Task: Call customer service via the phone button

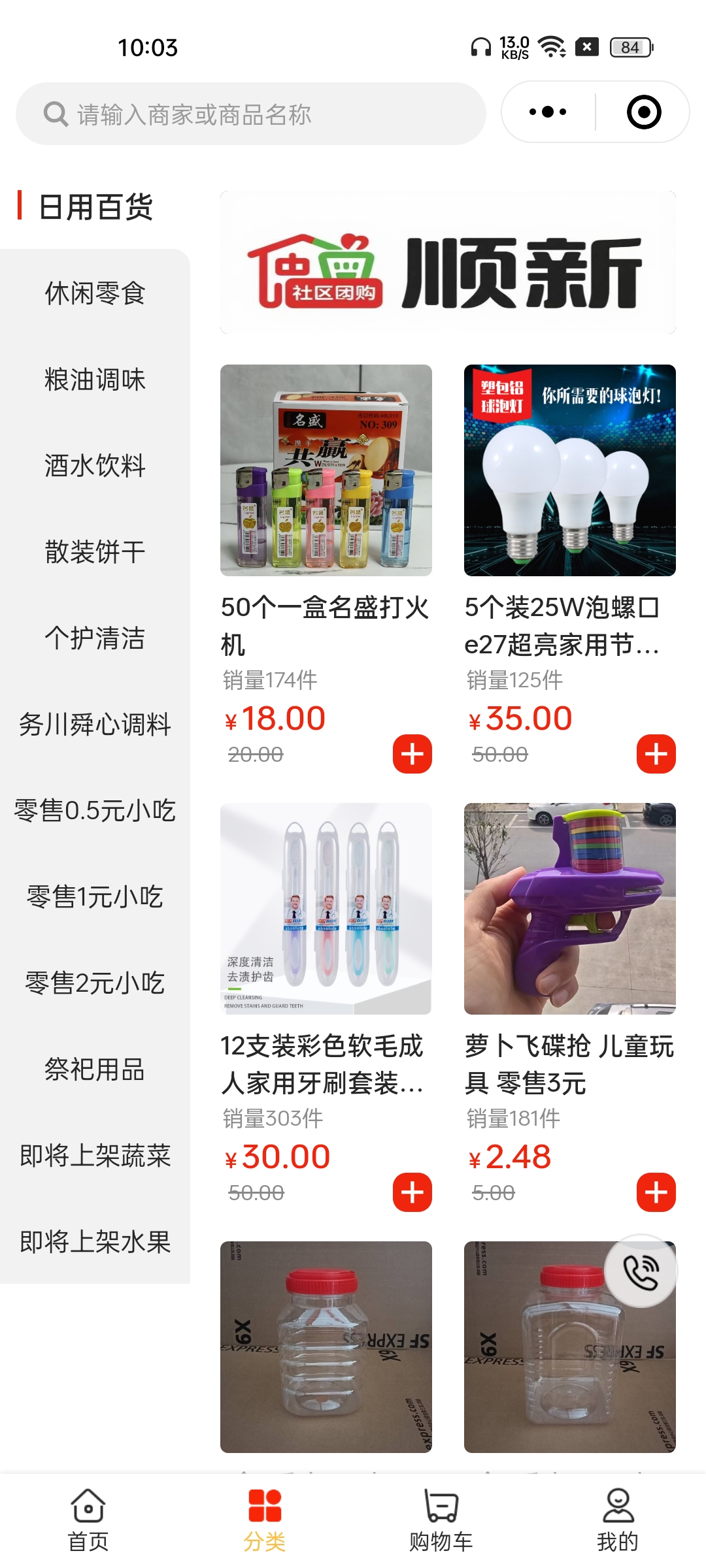Action: coord(641,1271)
